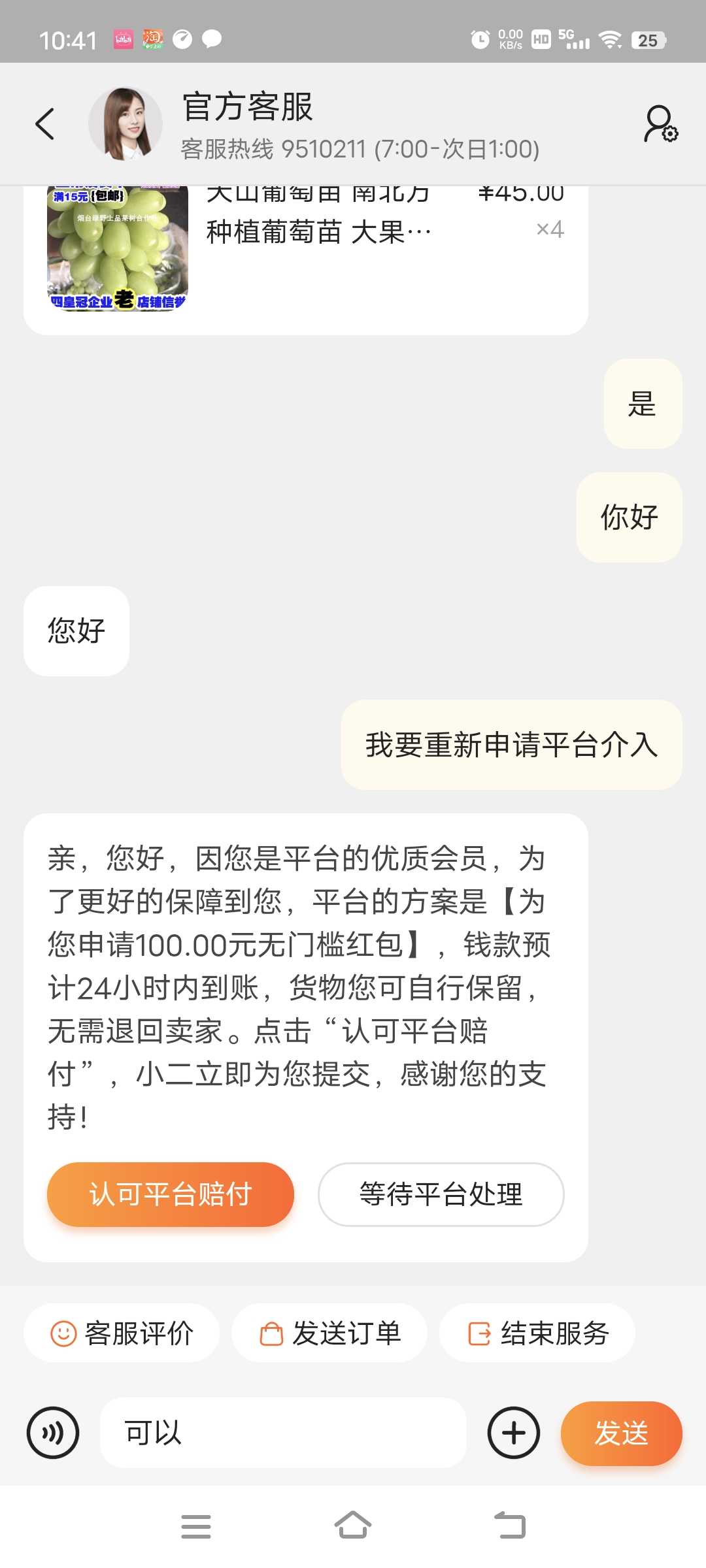The width and height of the screenshot is (706, 1568).
Task: Choose 等待平台处理 option
Action: (441, 1194)
